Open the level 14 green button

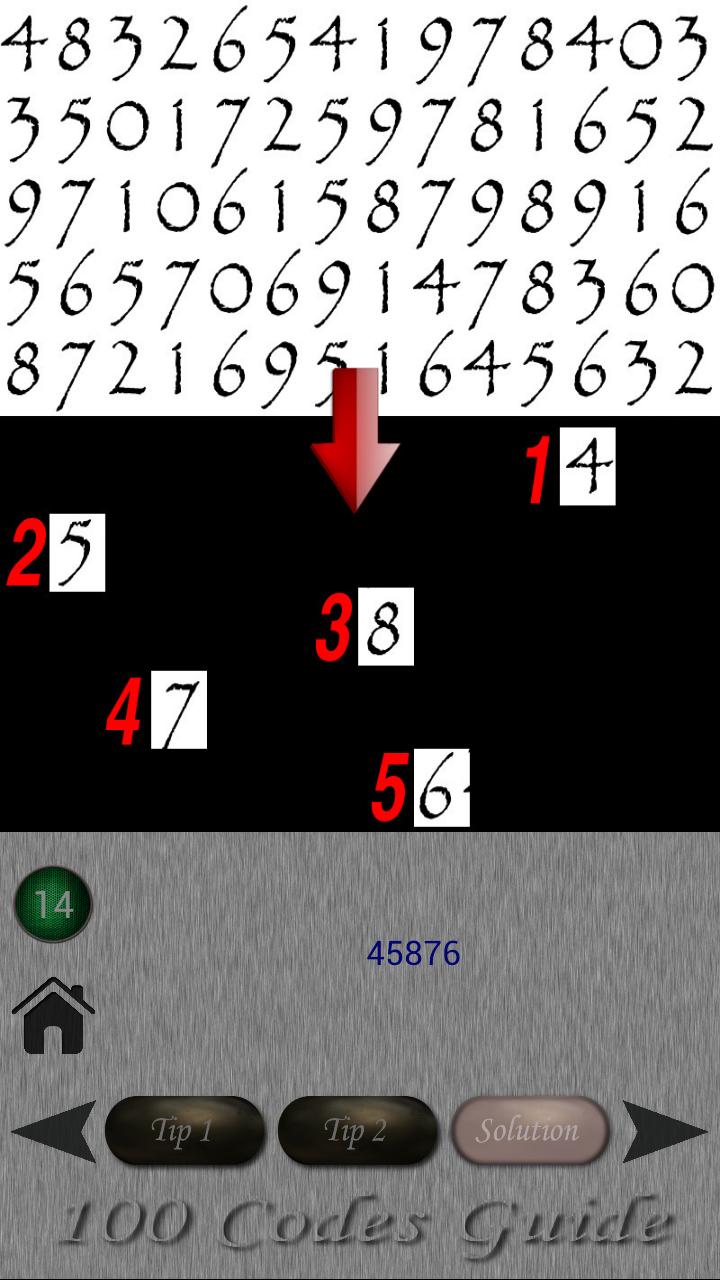[x=53, y=905]
